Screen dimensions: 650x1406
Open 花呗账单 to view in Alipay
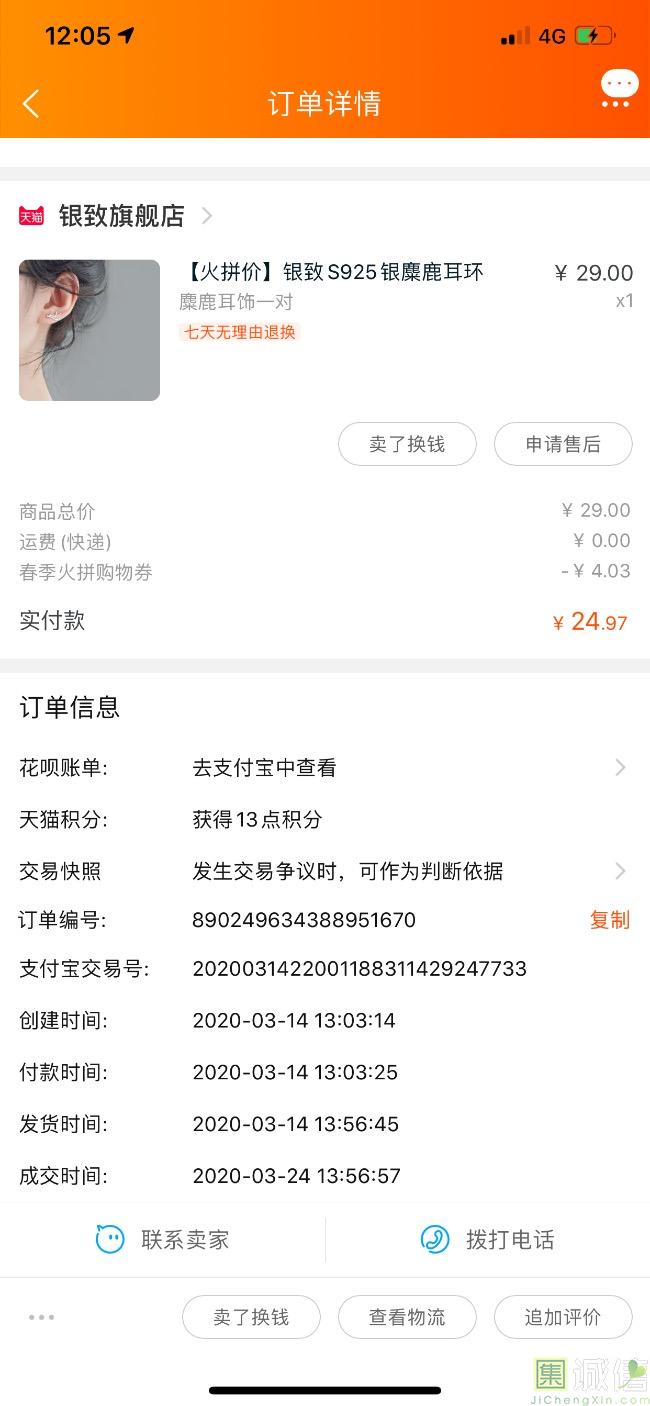[x=408, y=768]
